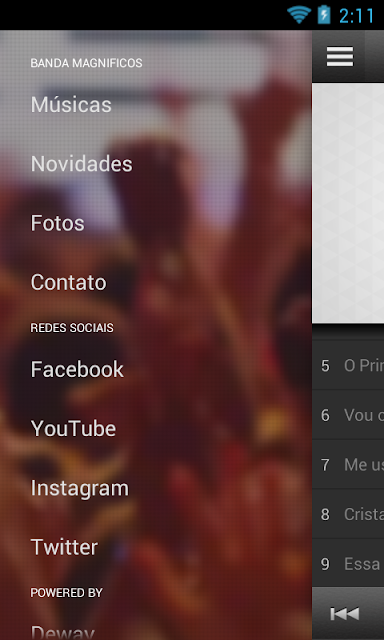
Task: Open the Músicas section
Action: (155, 104)
